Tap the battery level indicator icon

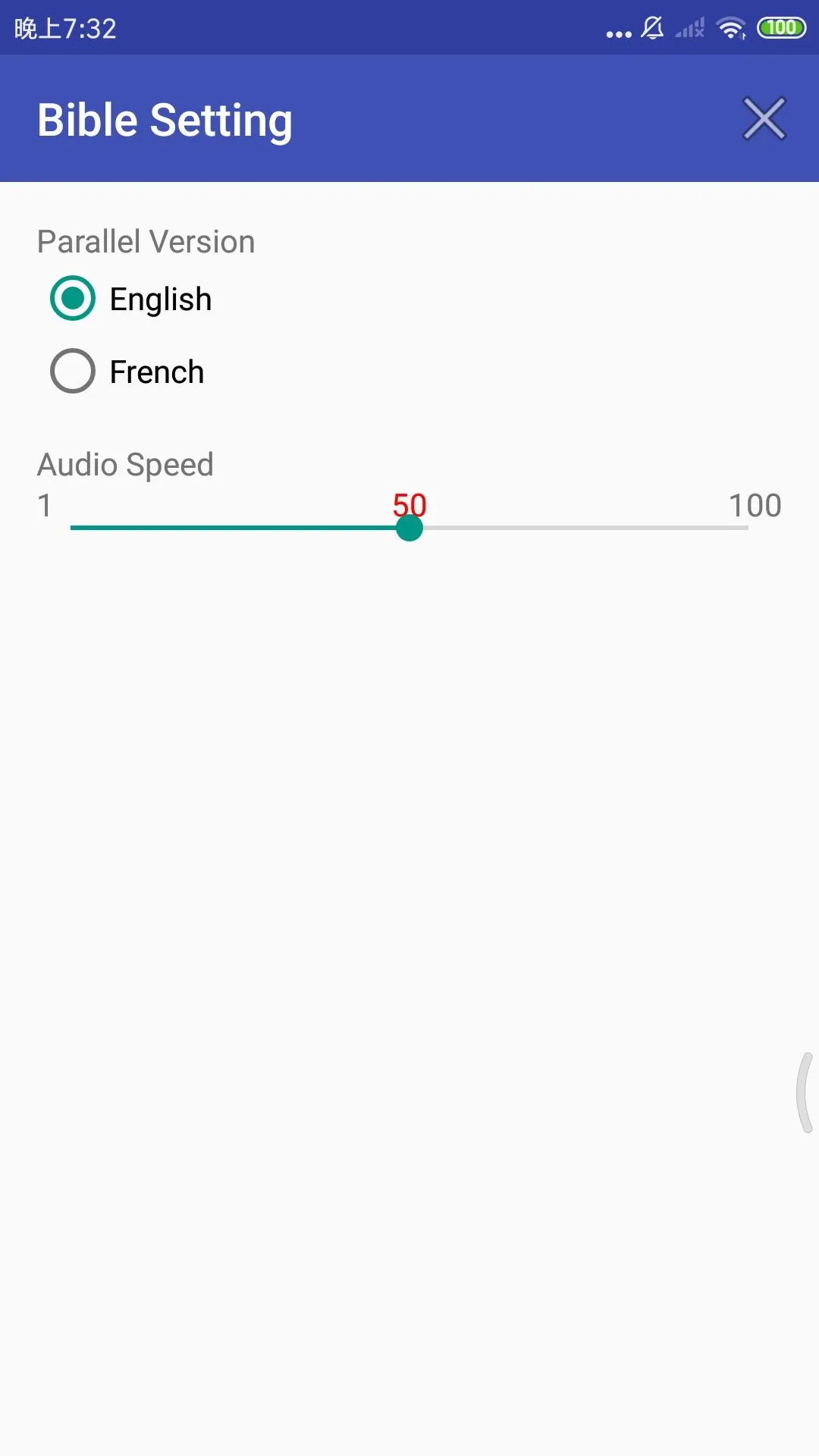pyautogui.click(x=780, y=27)
